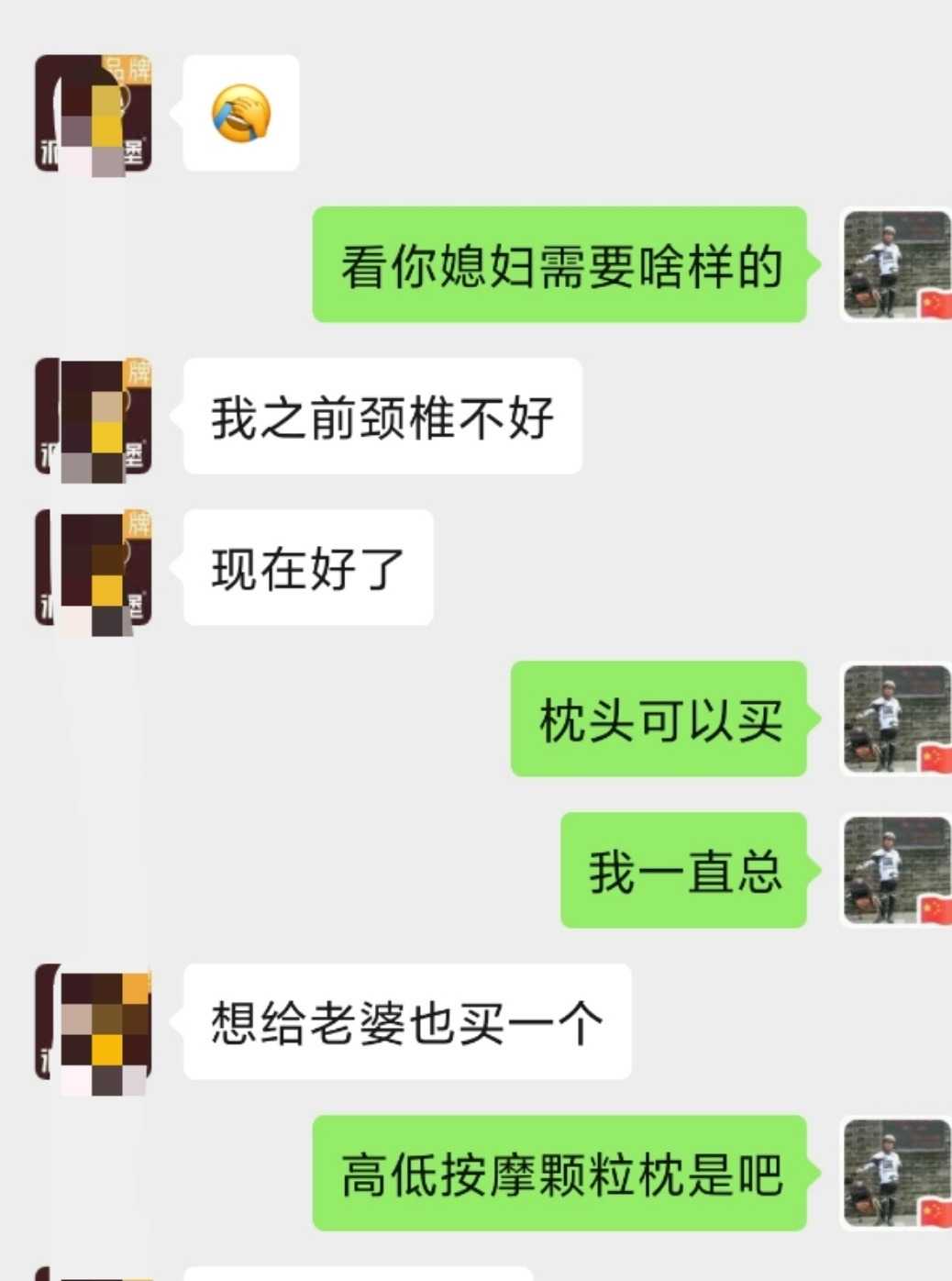Open sender avatar beside 现在好了
The width and height of the screenshot is (952, 1281).
click(93, 569)
